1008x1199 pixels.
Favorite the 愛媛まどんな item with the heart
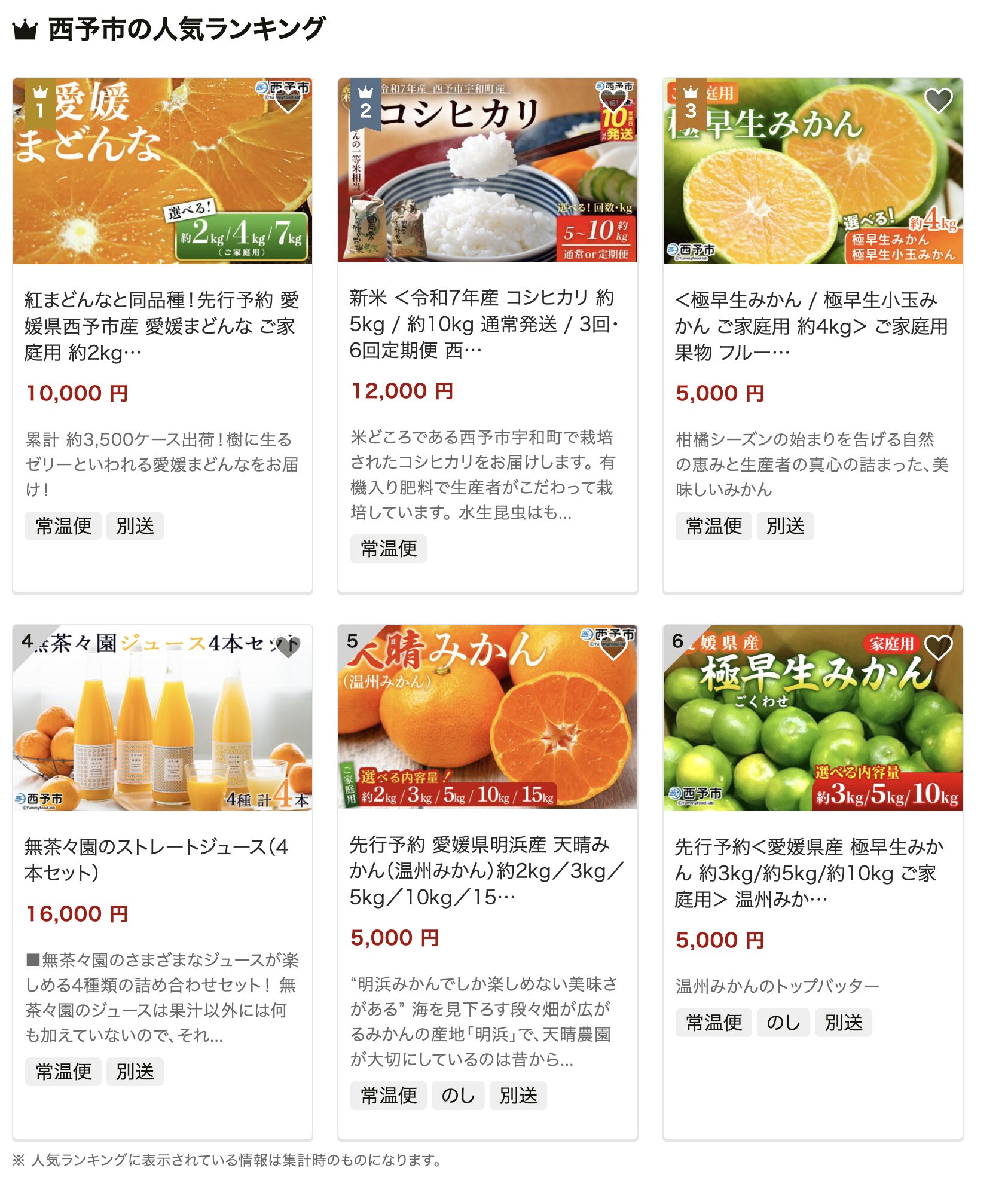coord(288,102)
